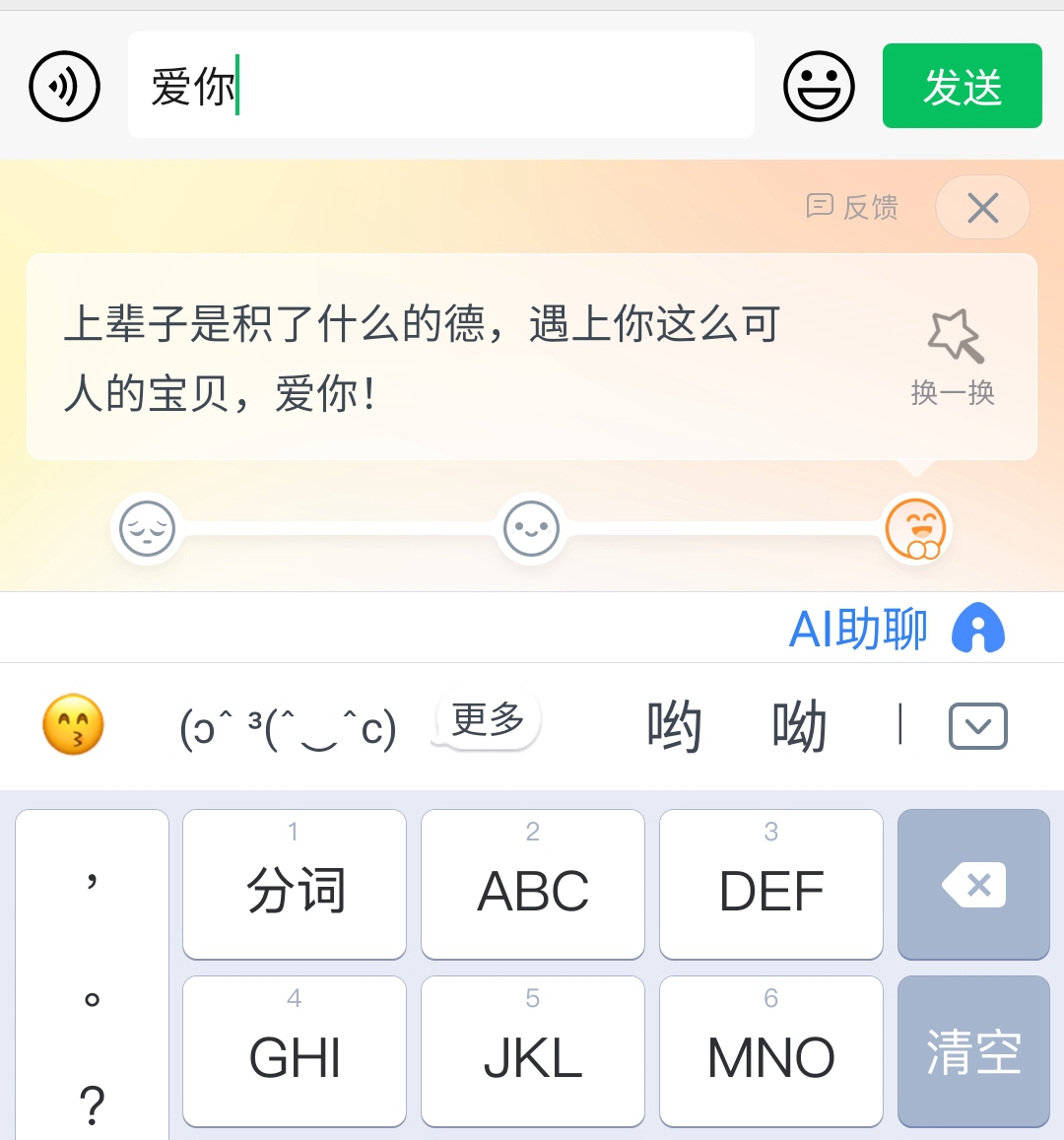
Task: Open the emoji smiley face picker
Action: pos(819,86)
